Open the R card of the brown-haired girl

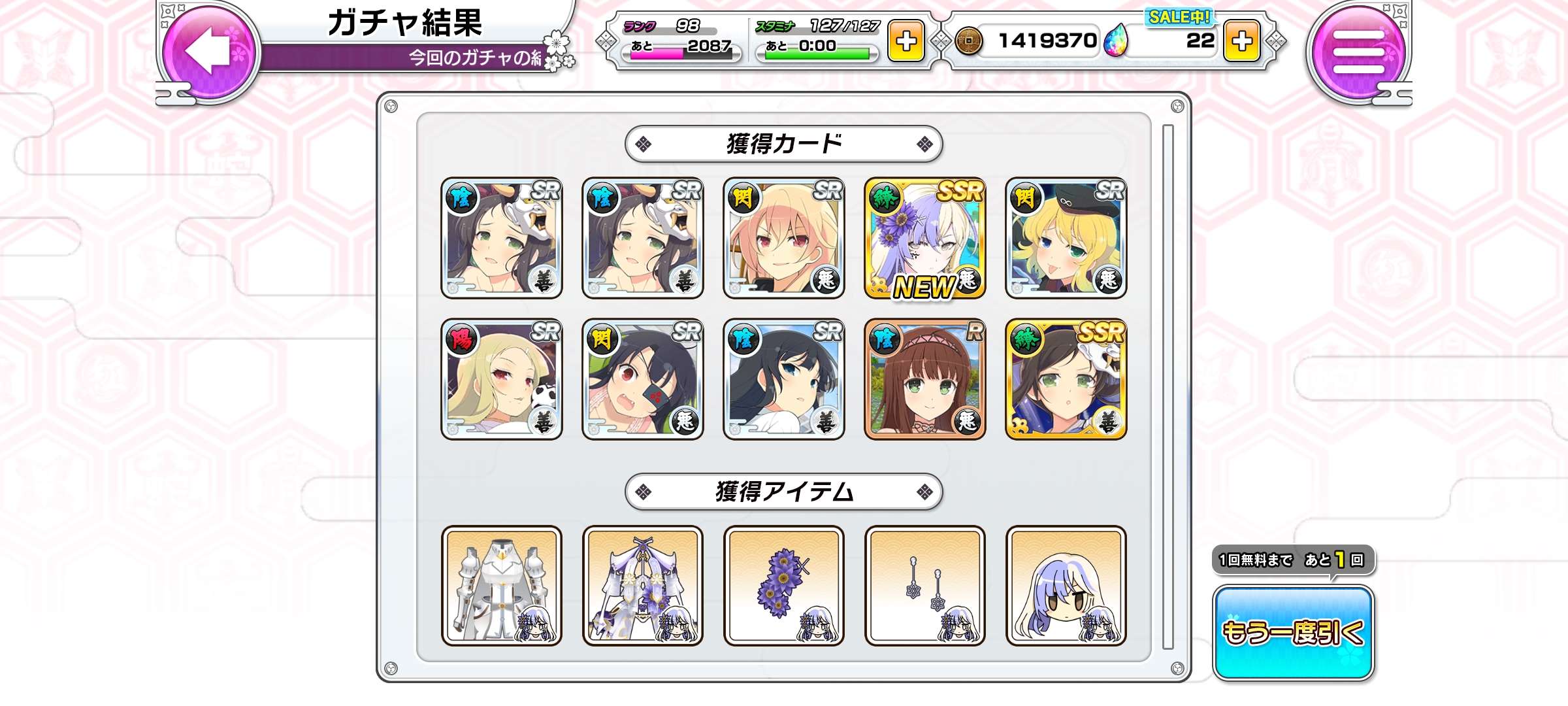[x=924, y=380]
